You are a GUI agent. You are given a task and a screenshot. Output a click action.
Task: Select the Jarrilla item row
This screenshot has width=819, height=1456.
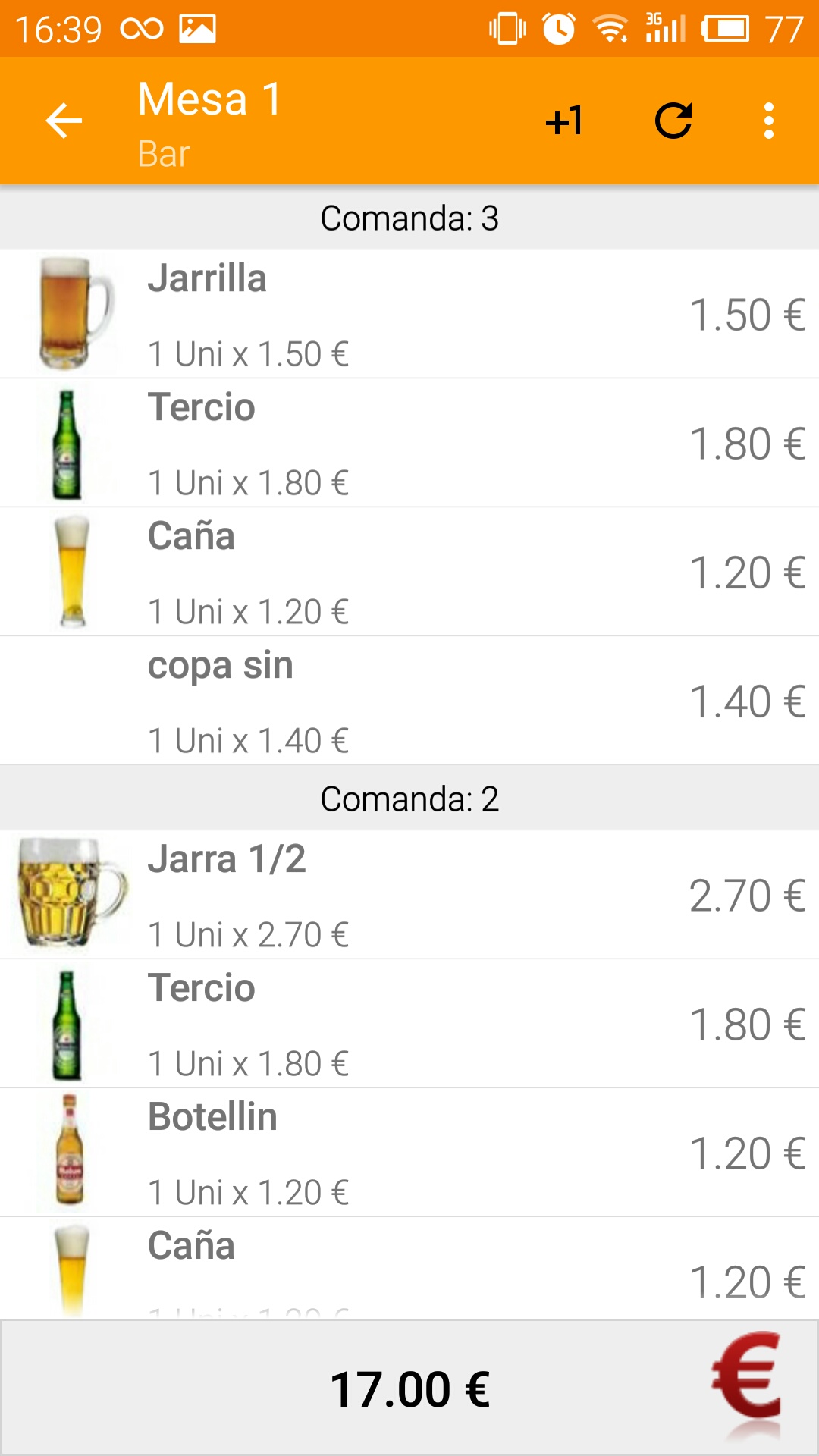coord(409,314)
